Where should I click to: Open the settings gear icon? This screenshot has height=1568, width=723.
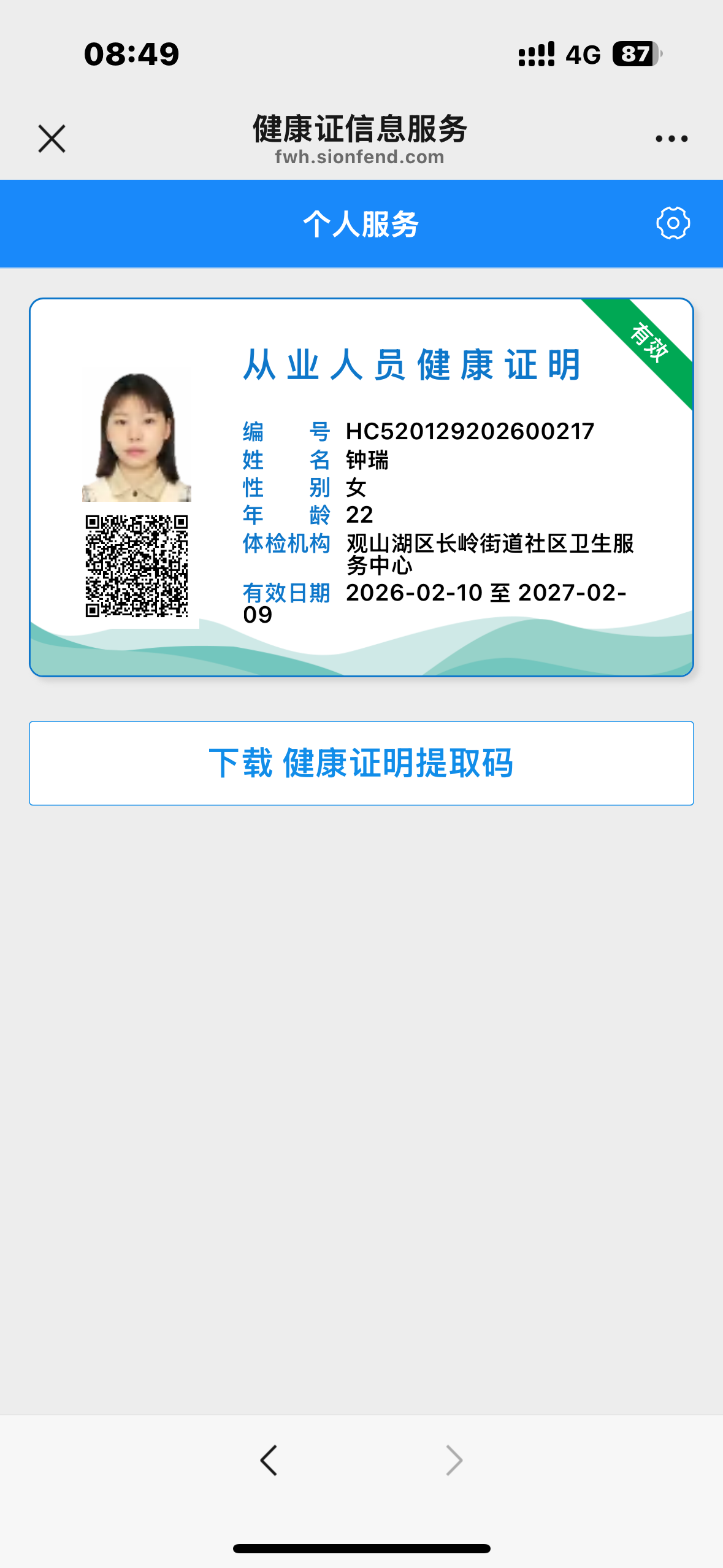point(673,223)
